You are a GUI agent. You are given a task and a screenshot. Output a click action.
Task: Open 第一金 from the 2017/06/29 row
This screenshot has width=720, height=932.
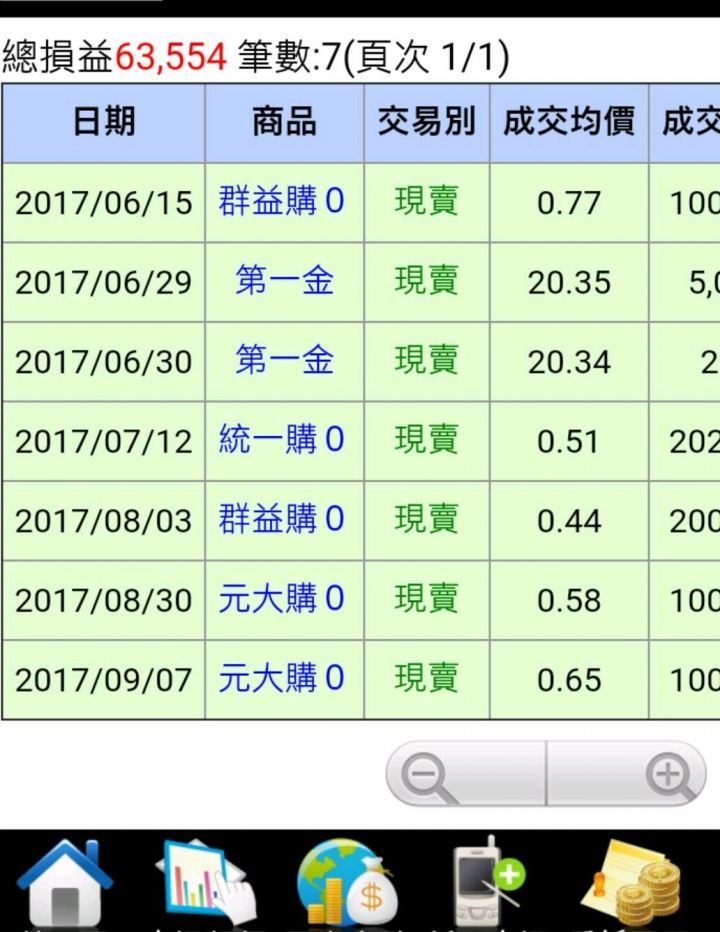tap(284, 281)
